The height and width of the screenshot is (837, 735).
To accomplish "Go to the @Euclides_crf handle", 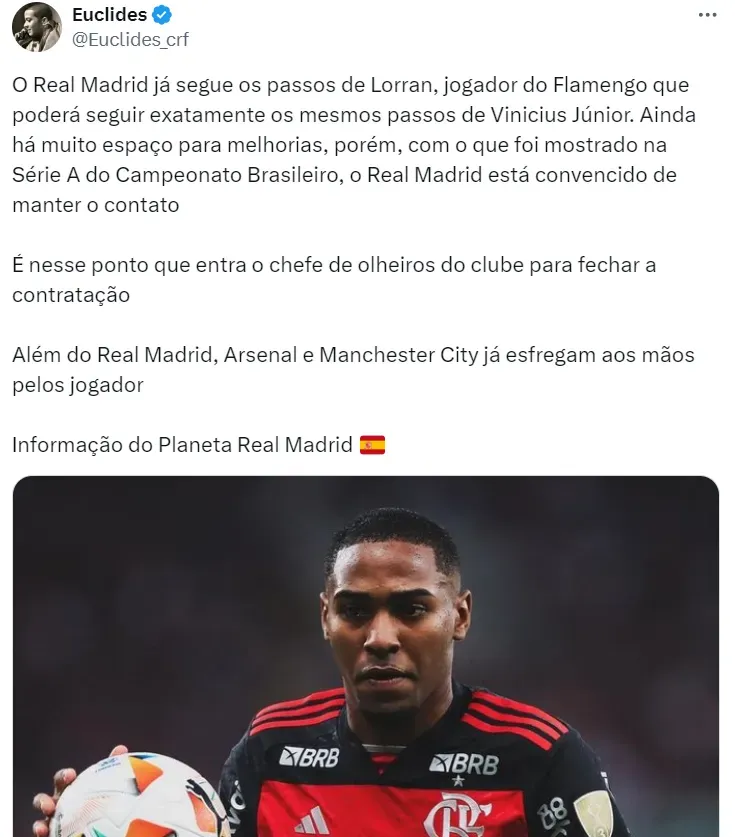I will (x=130, y=40).
